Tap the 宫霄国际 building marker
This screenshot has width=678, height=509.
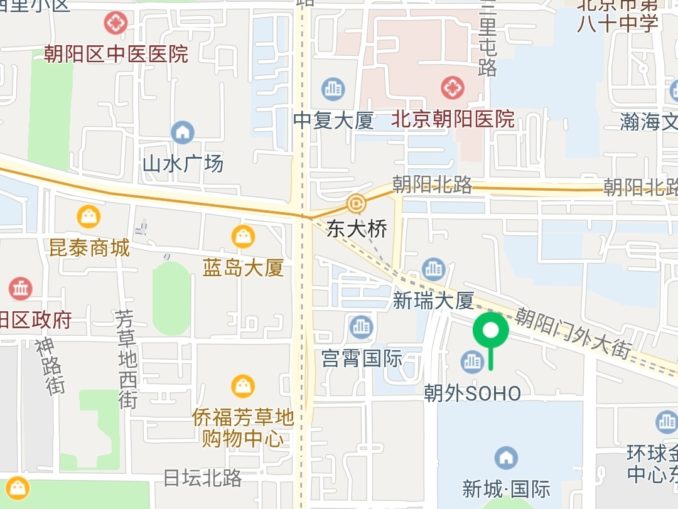point(361,326)
